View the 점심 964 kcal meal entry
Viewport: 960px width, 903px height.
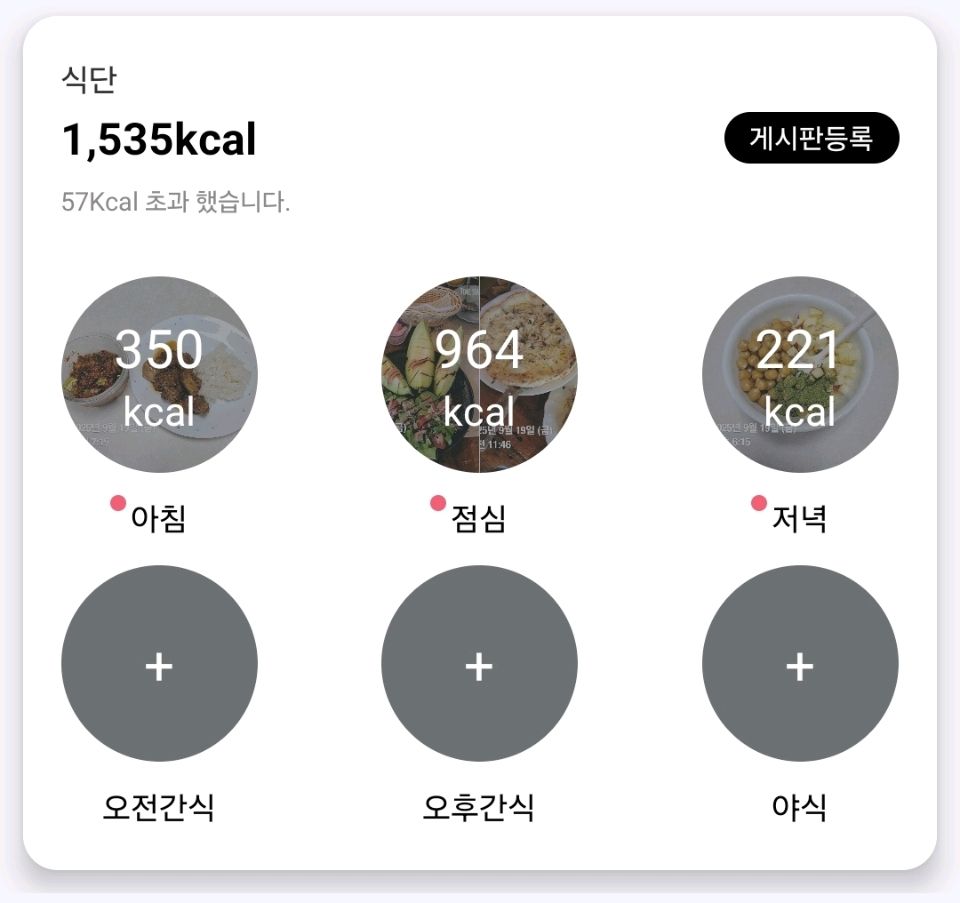tap(479, 374)
